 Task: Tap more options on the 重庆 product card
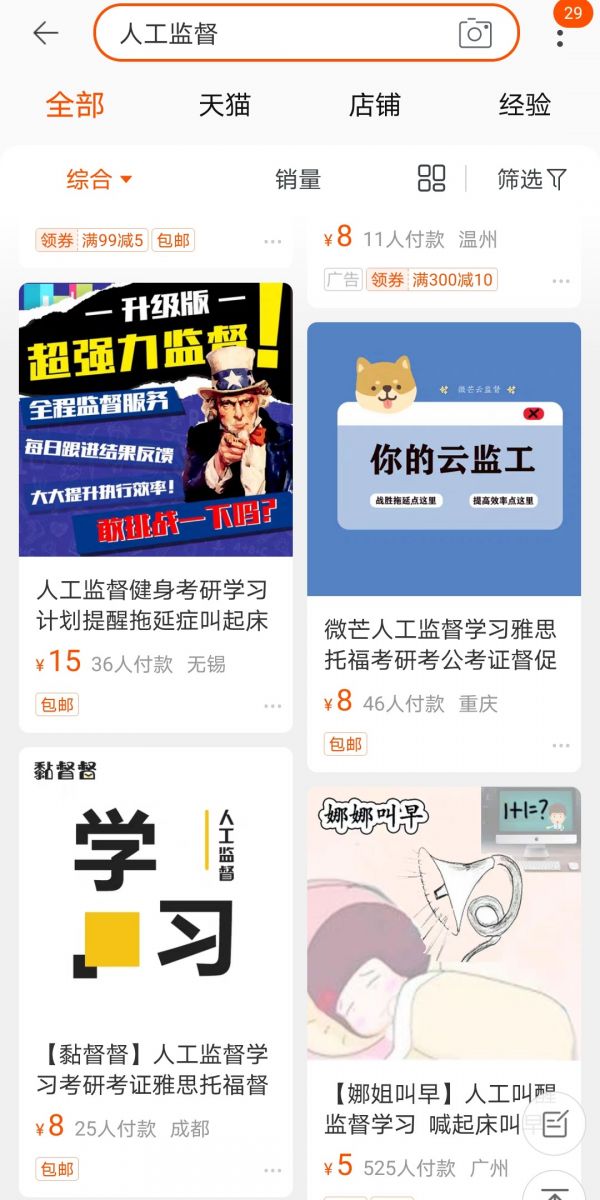coord(561,746)
